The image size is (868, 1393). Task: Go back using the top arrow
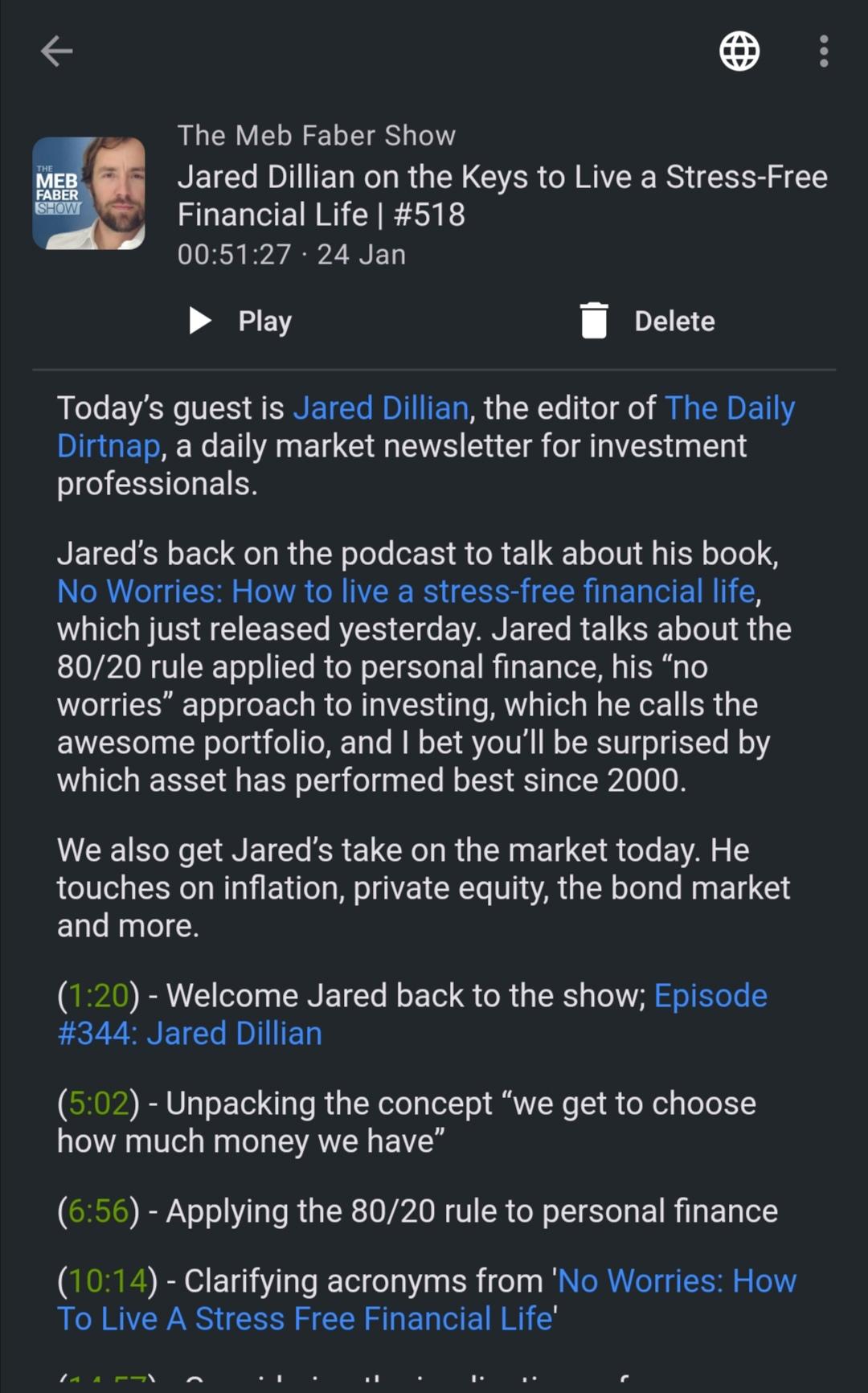click(56, 51)
